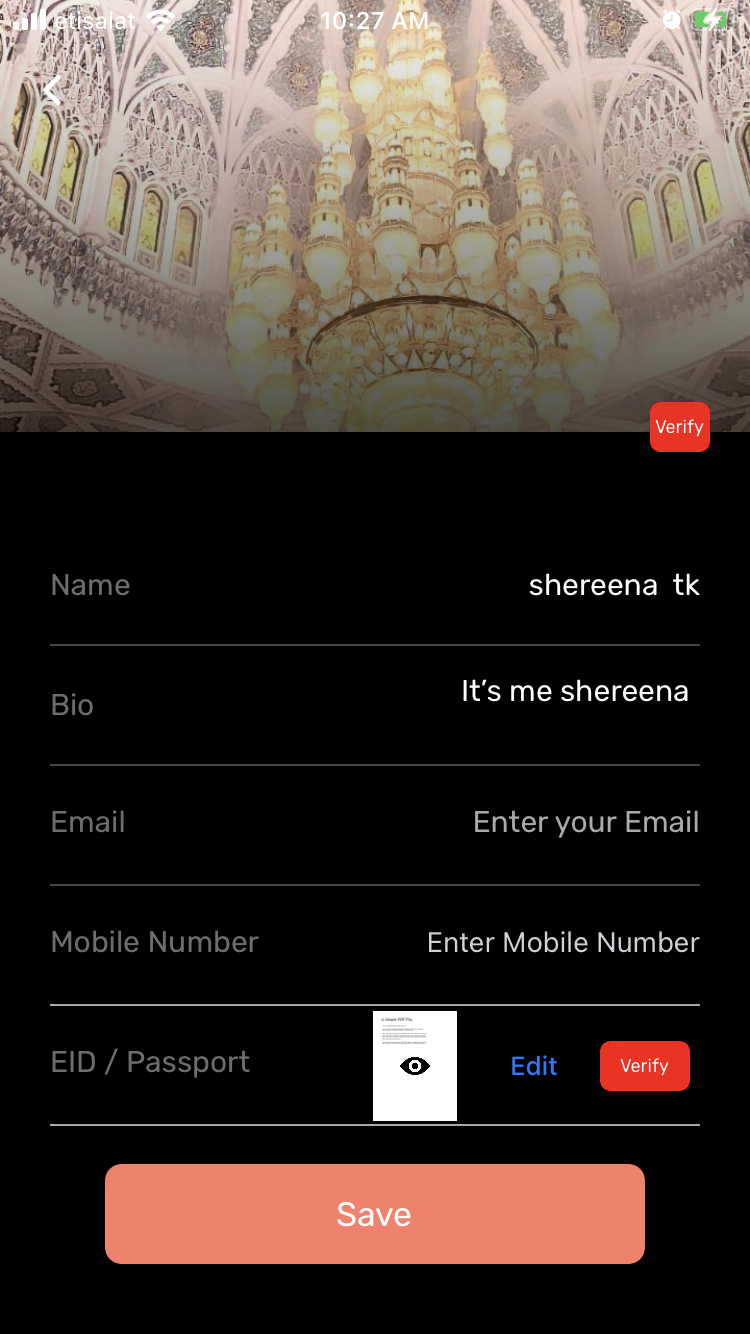The image size is (750, 1334).
Task: Edit the Bio text field
Action: [x=574, y=692]
